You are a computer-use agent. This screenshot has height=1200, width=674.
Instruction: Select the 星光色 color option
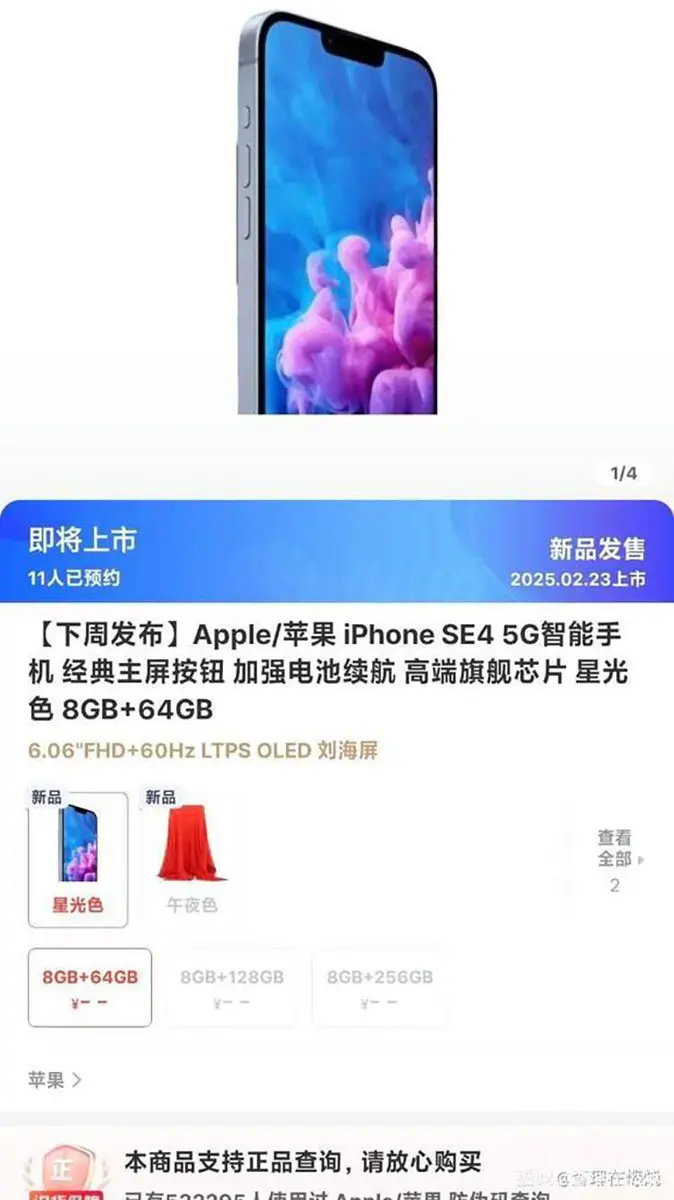(x=78, y=859)
